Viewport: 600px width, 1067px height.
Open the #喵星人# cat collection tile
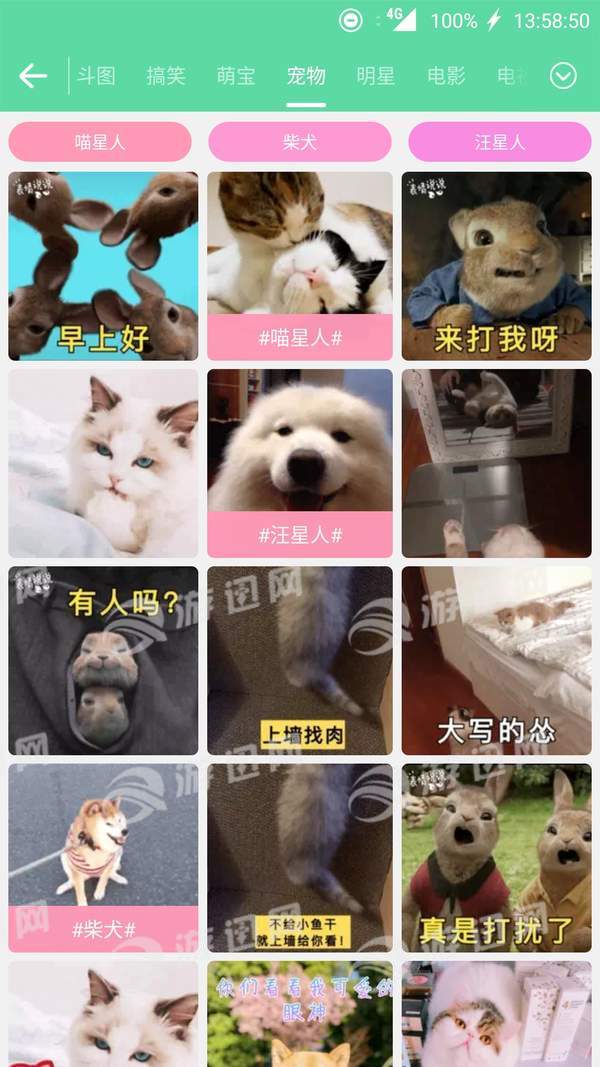click(x=300, y=266)
